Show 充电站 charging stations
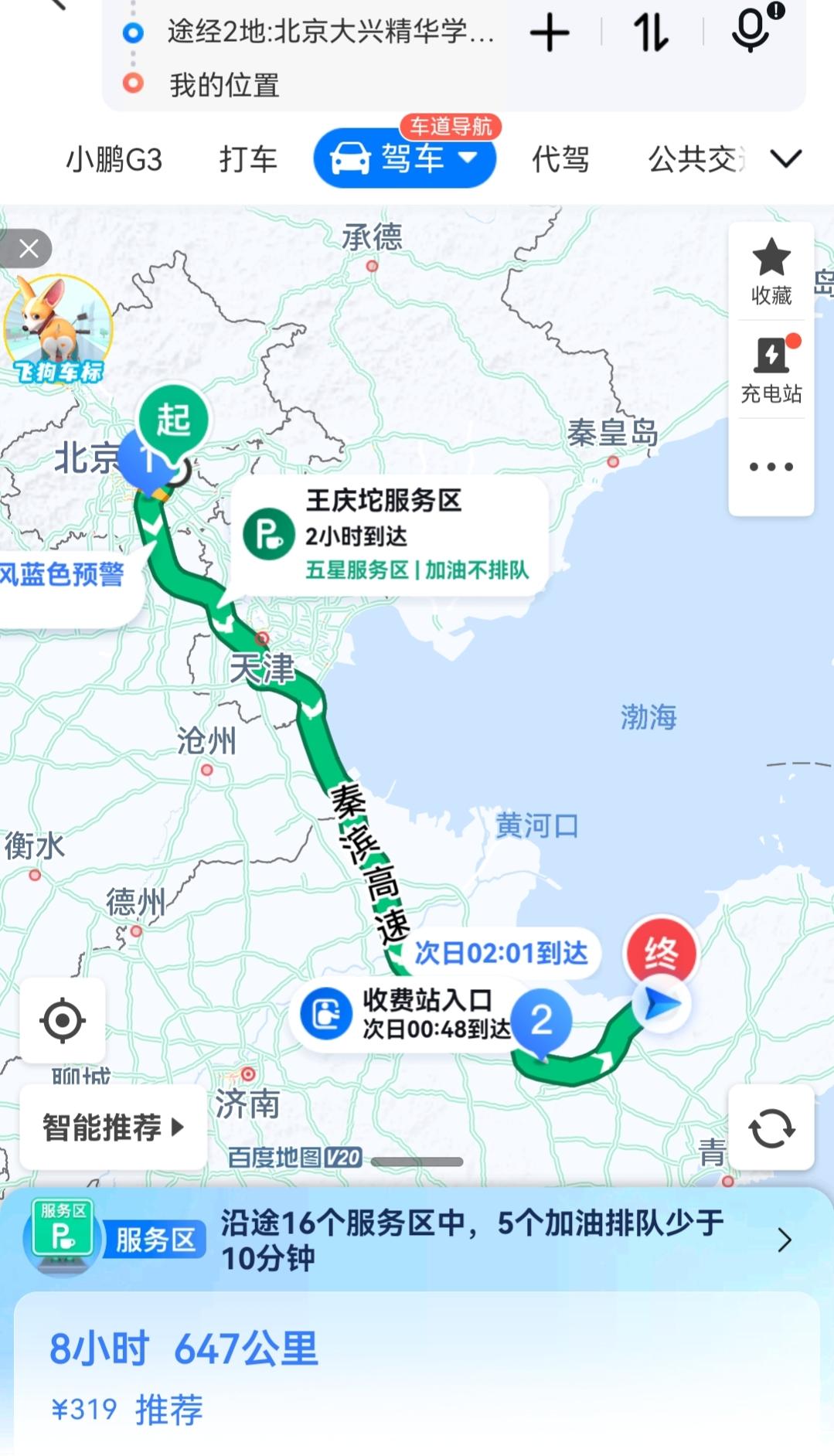 click(771, 369)
